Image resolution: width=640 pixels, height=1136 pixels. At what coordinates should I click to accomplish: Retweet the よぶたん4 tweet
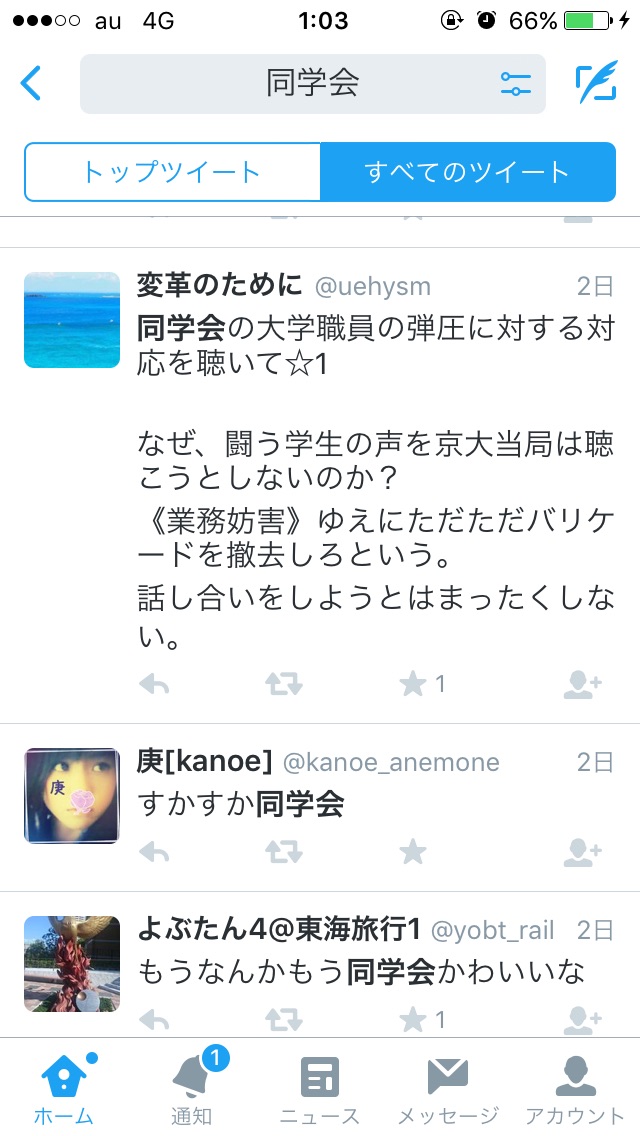point(283,1020)
